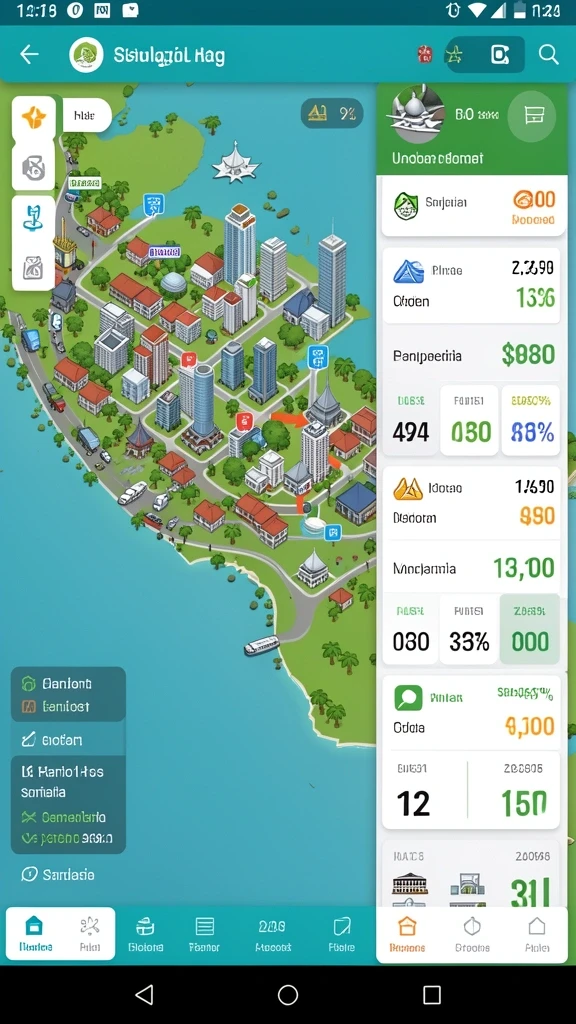Select the orange house tab under the side panel
Screen dimensions: 576x1024
click(x=407, y=935)
